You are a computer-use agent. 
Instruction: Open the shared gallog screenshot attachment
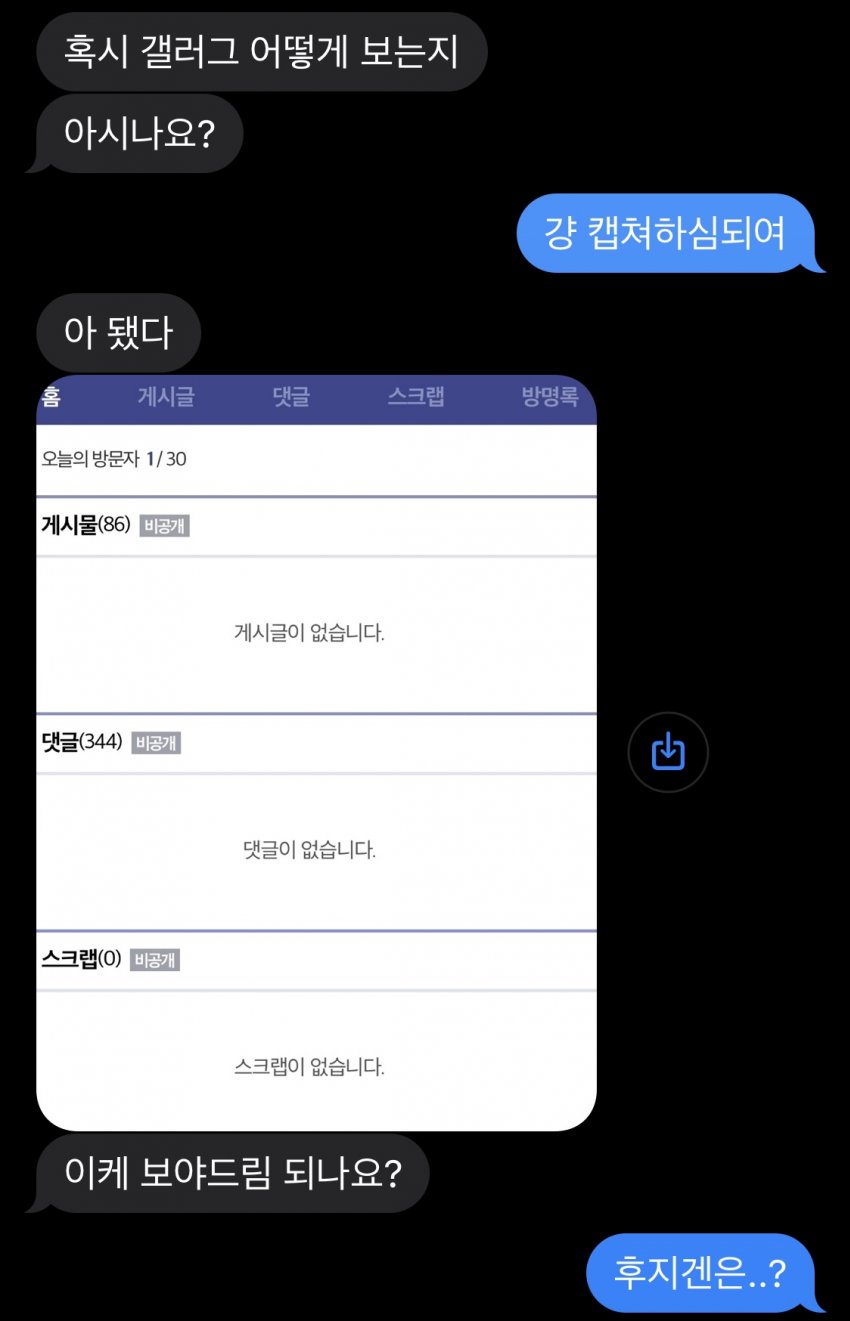[316, 752]
